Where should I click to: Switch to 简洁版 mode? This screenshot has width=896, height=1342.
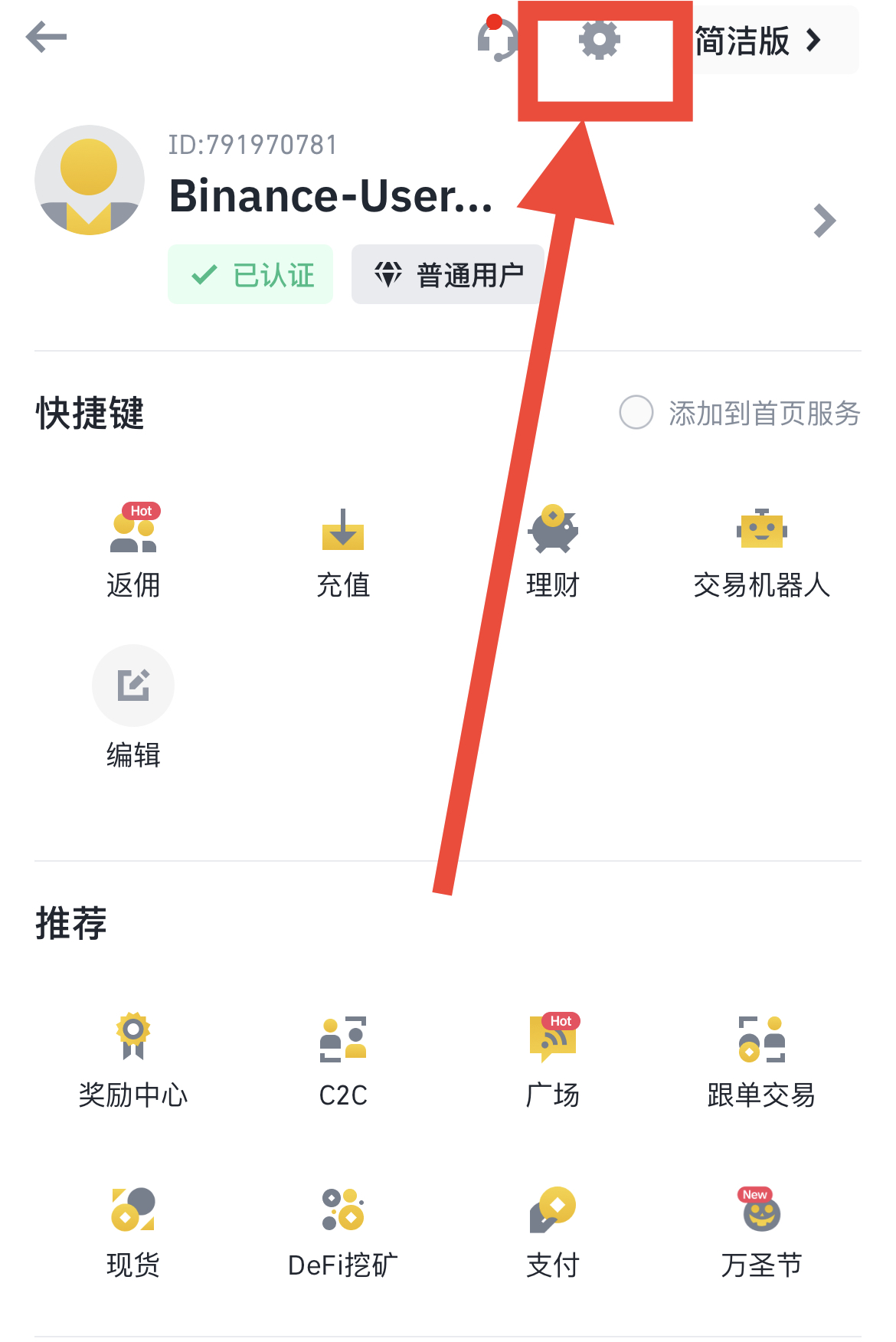point(758,41)
